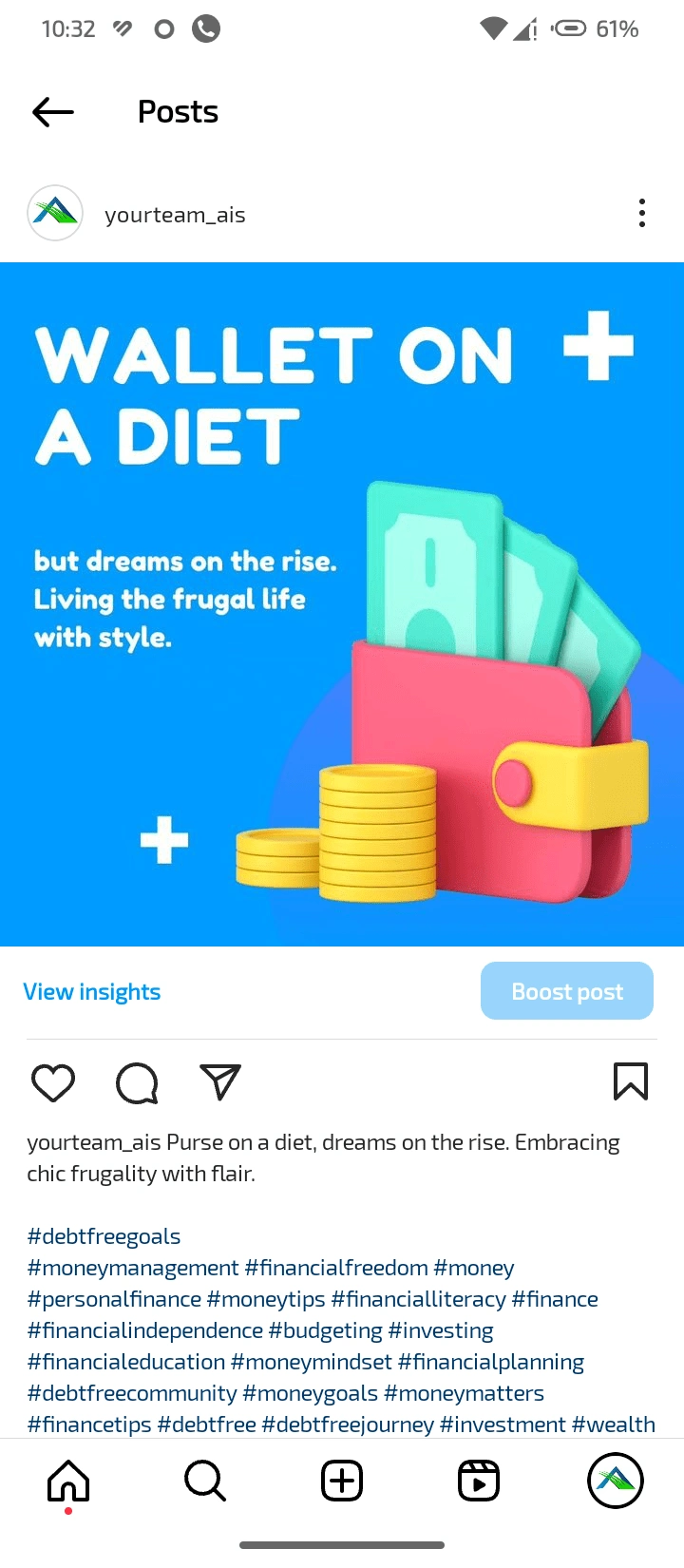Like the Wallet on a Diet post
This screenshot has width=684, height=1568.
53,1082
